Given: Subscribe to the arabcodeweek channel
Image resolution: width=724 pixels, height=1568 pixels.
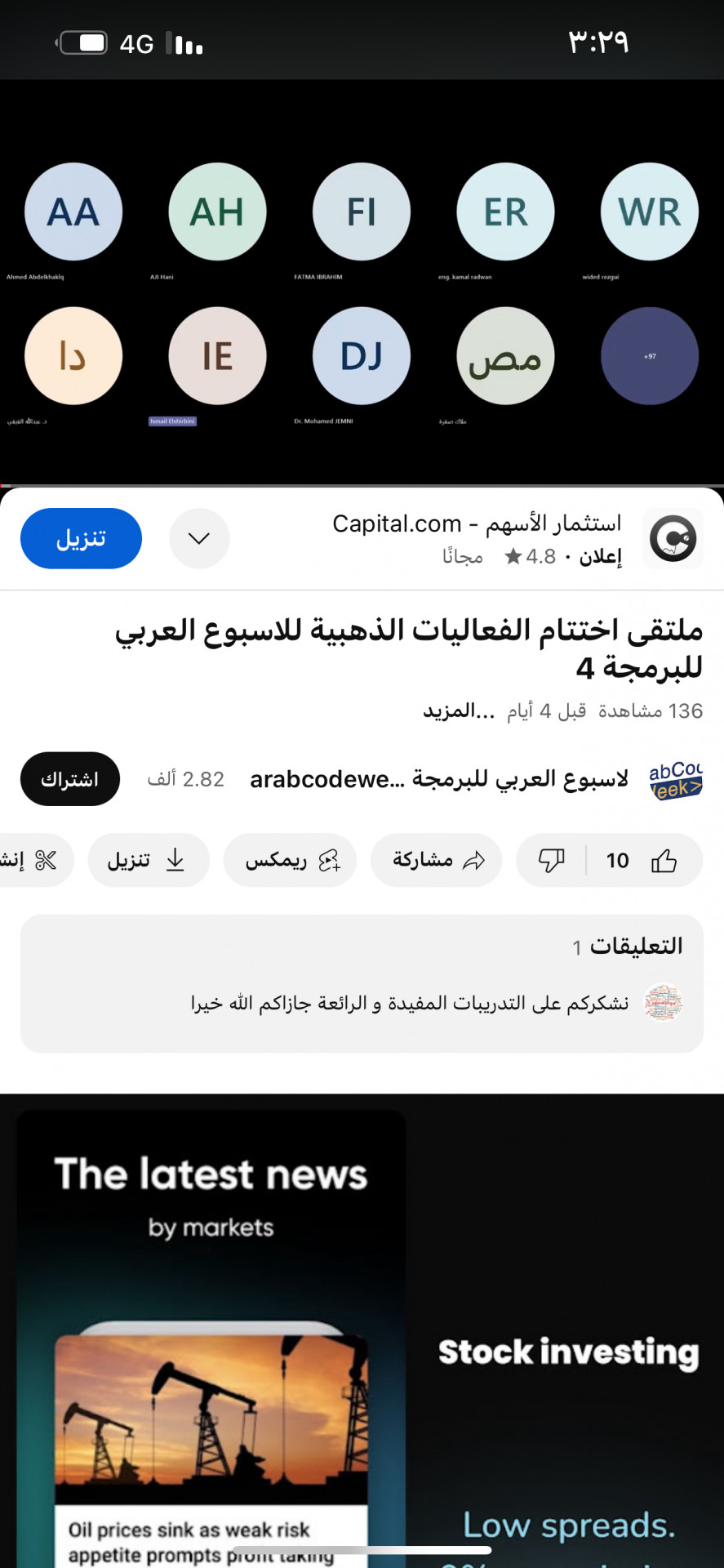Looking at the screenshot, I should click(70, 779).
